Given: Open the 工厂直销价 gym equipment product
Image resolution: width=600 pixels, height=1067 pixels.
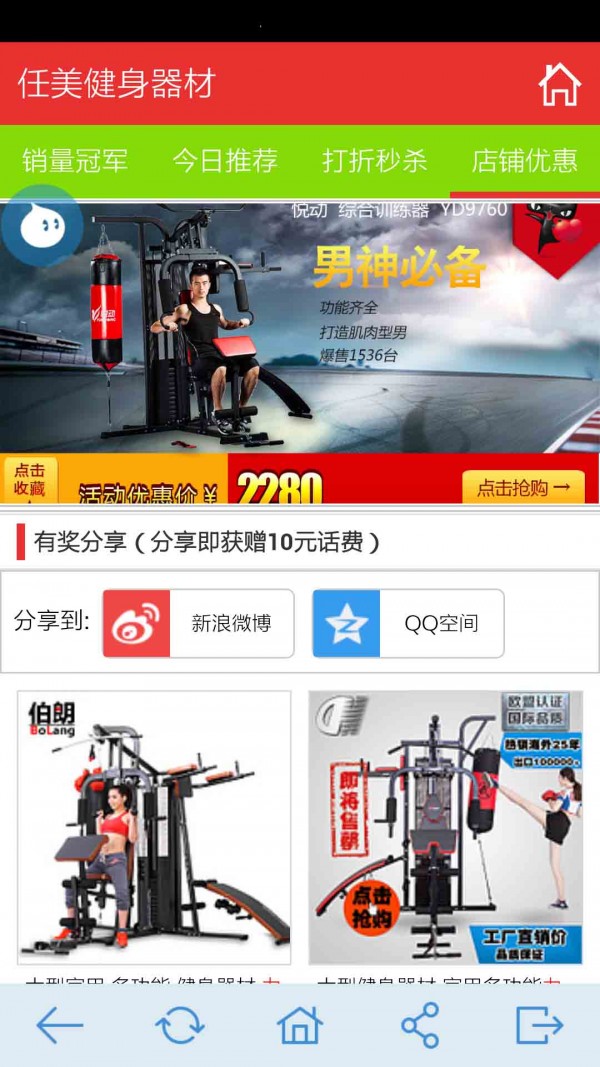Looking at the screenshot, I should [x=445, y=827].
